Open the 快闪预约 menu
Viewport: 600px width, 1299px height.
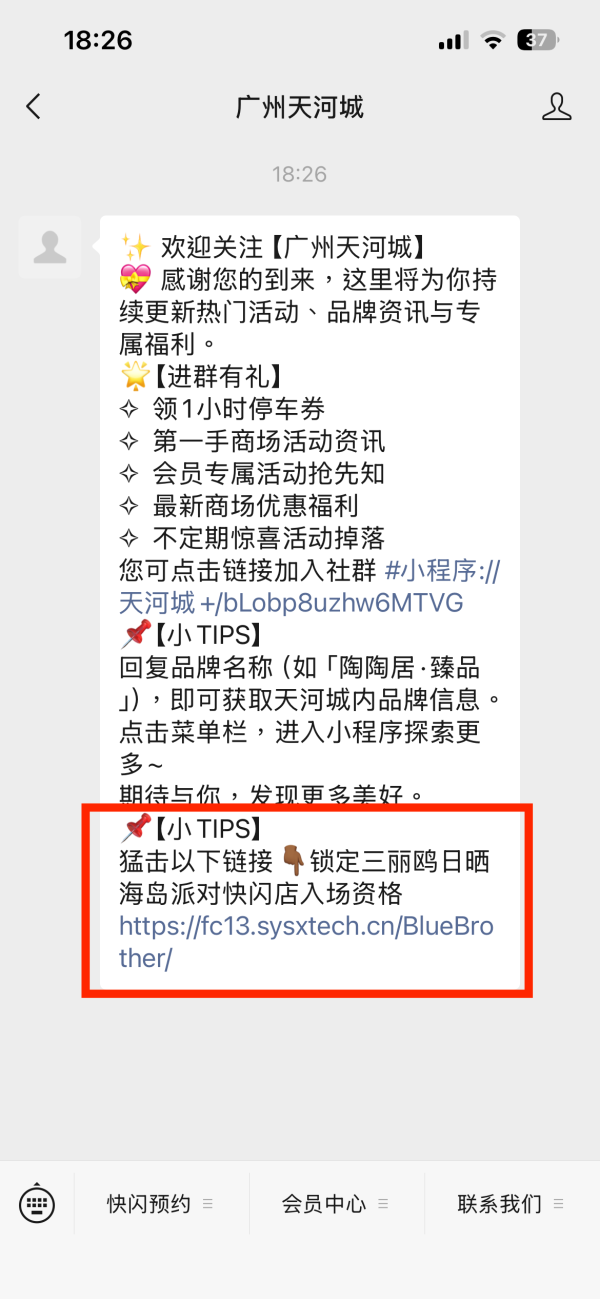[x=161, y=1203]
